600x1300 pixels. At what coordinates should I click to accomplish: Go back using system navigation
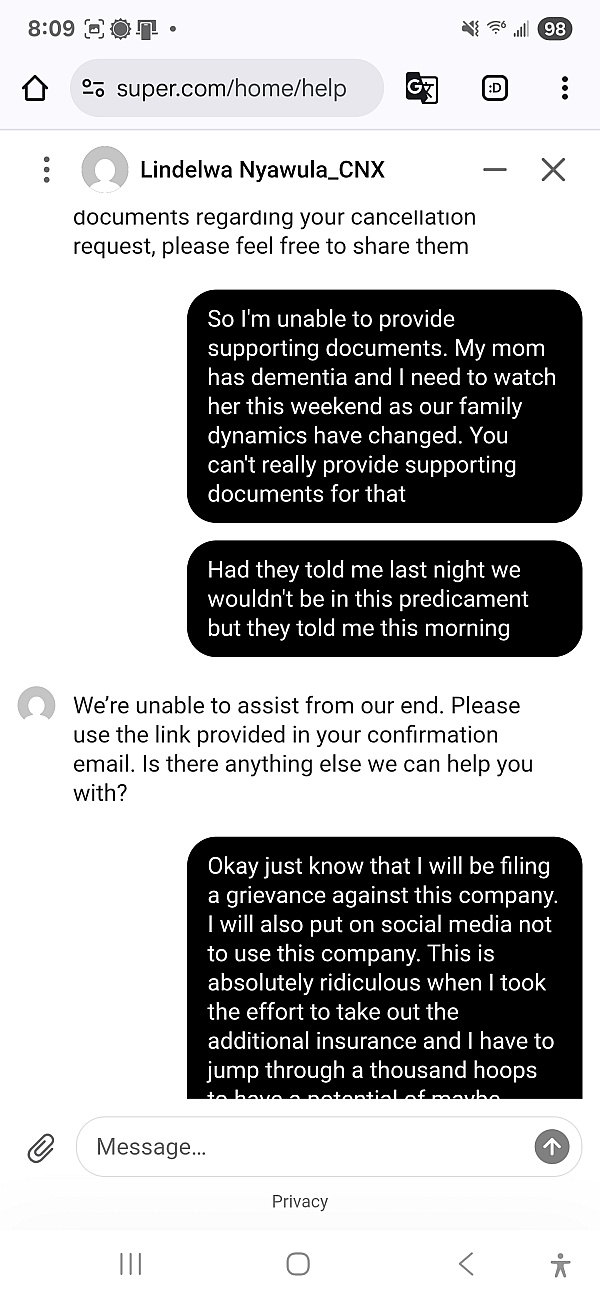tap(466, 1264)
